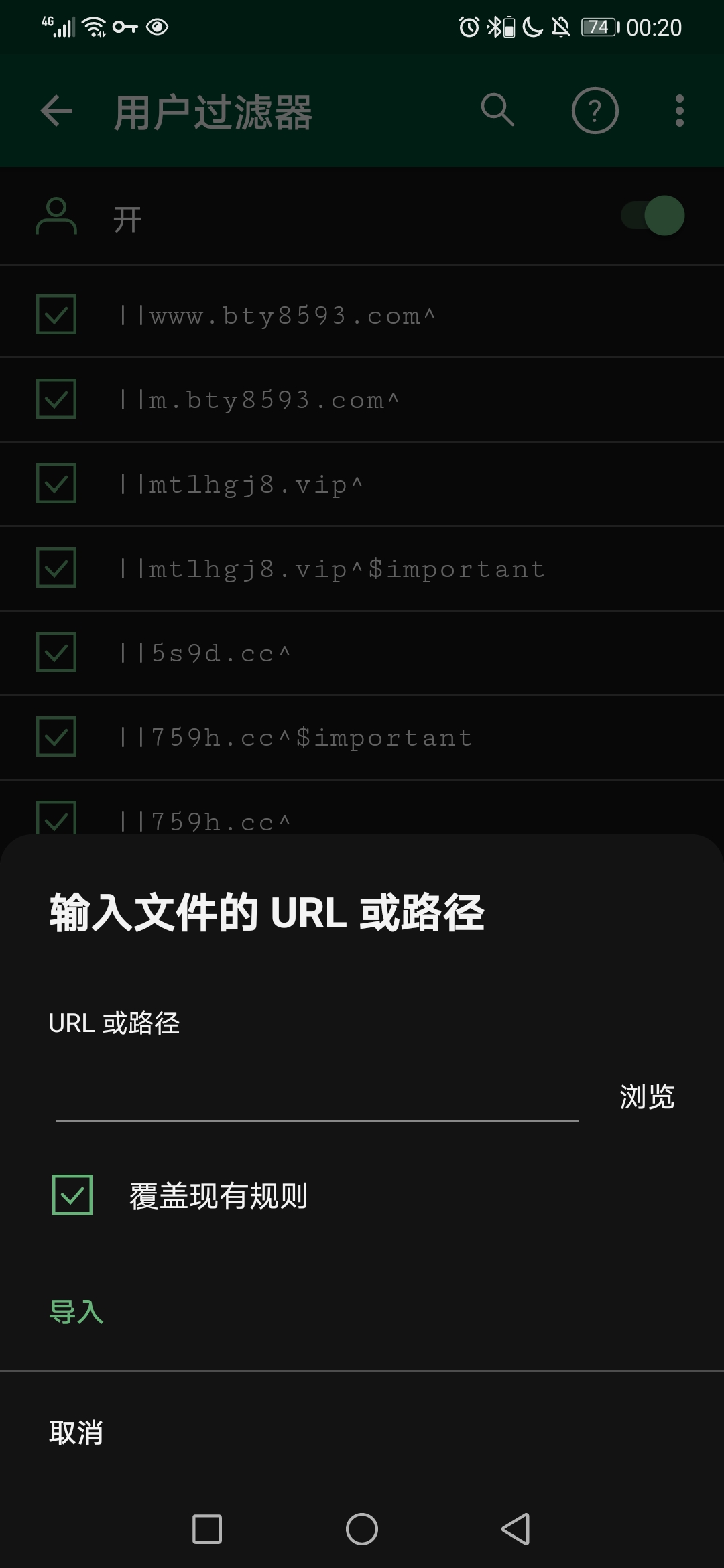This screenshot has width=724, height=1568.
Task: Tap 浏览 to browse for a file
Action: [645, 1098]
